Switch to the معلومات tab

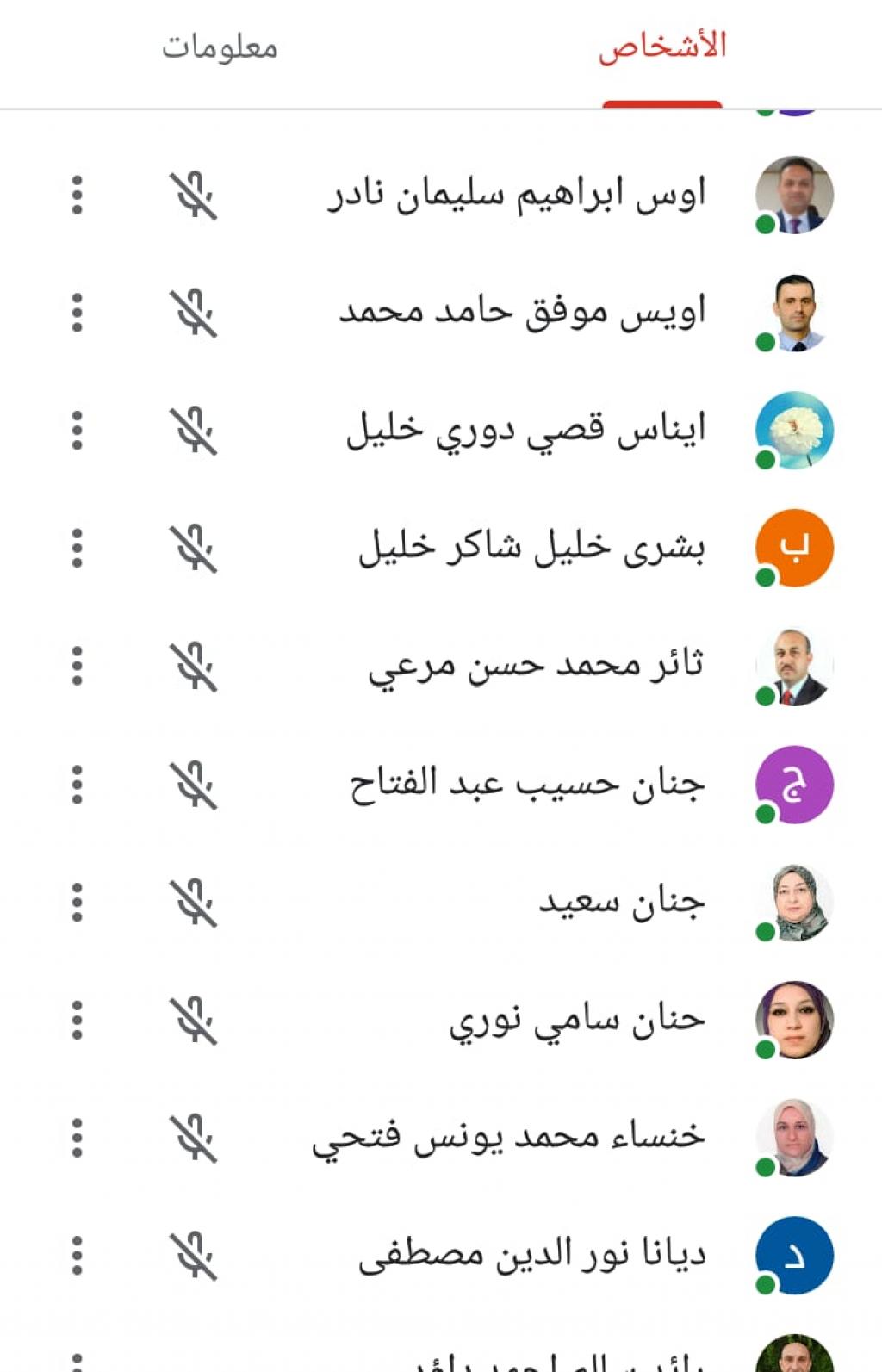coord(220,47)
